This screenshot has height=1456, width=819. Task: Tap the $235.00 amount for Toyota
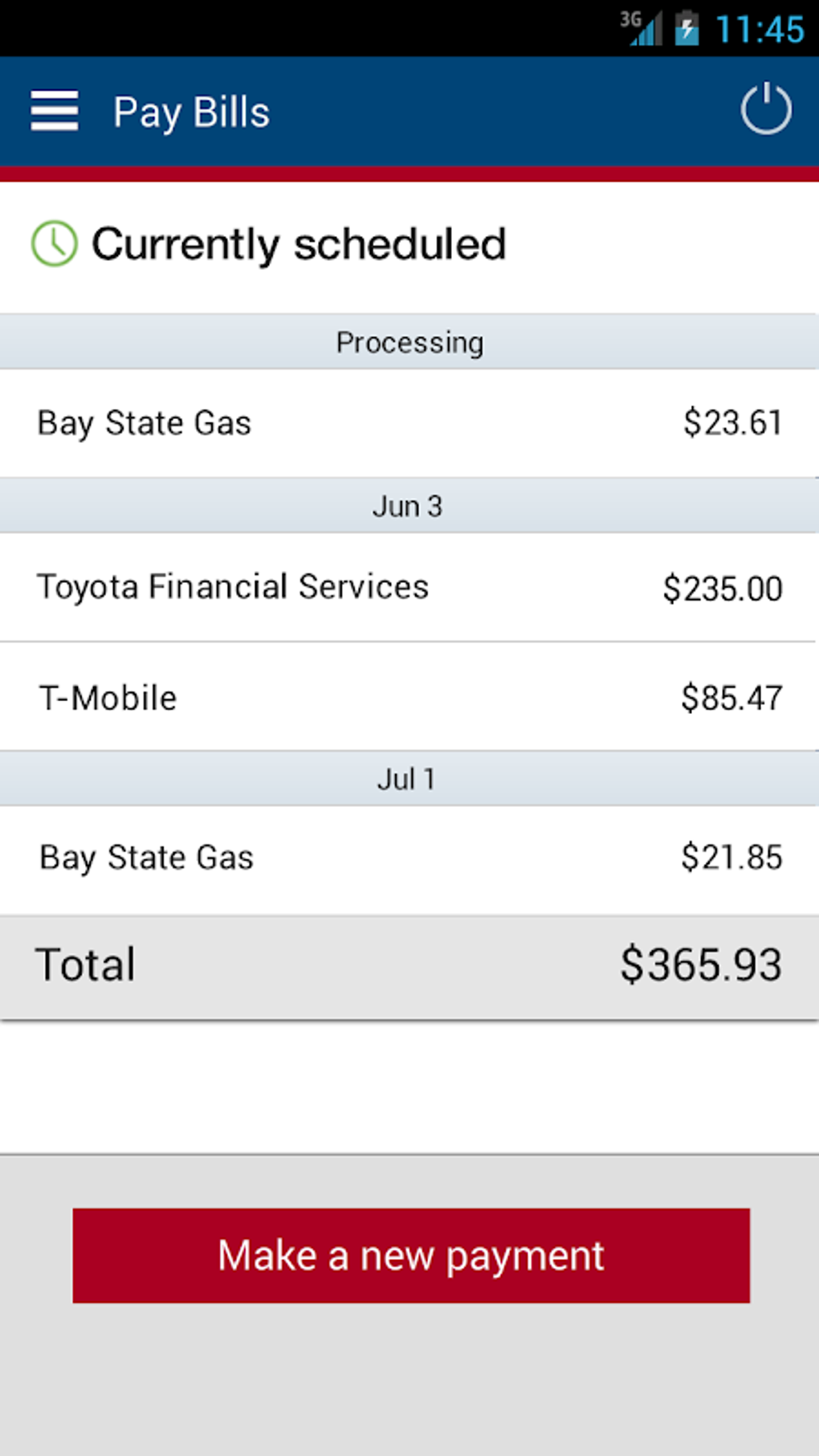click(722, 588)
